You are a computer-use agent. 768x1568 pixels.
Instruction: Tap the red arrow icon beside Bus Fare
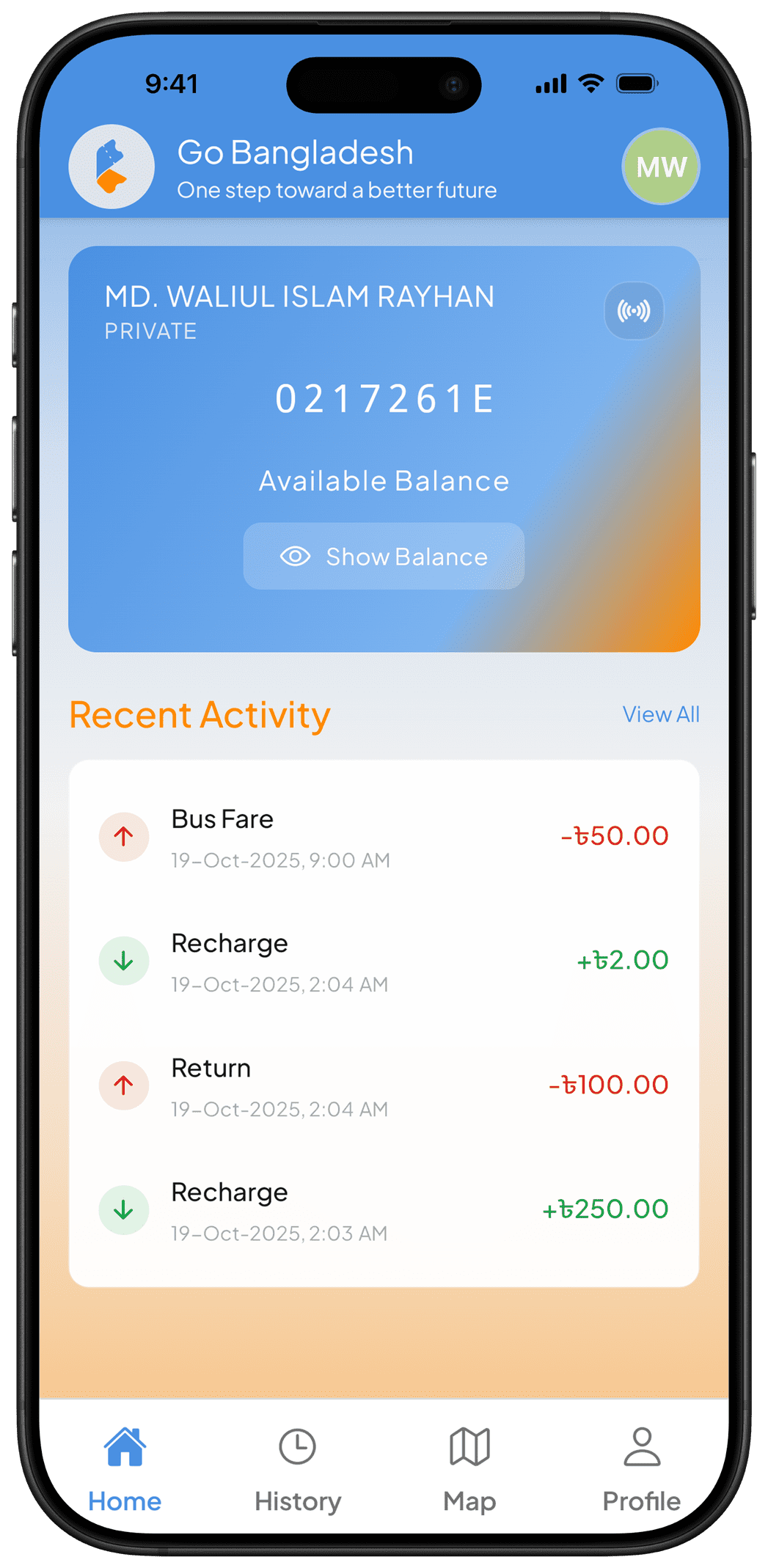[123, 836]
